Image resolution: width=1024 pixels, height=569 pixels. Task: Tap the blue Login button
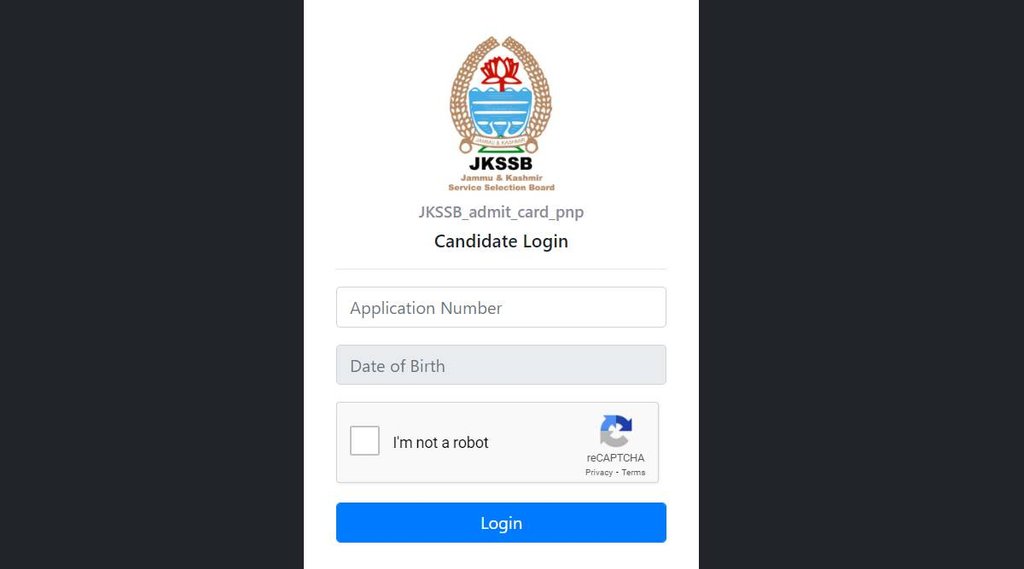500,523
